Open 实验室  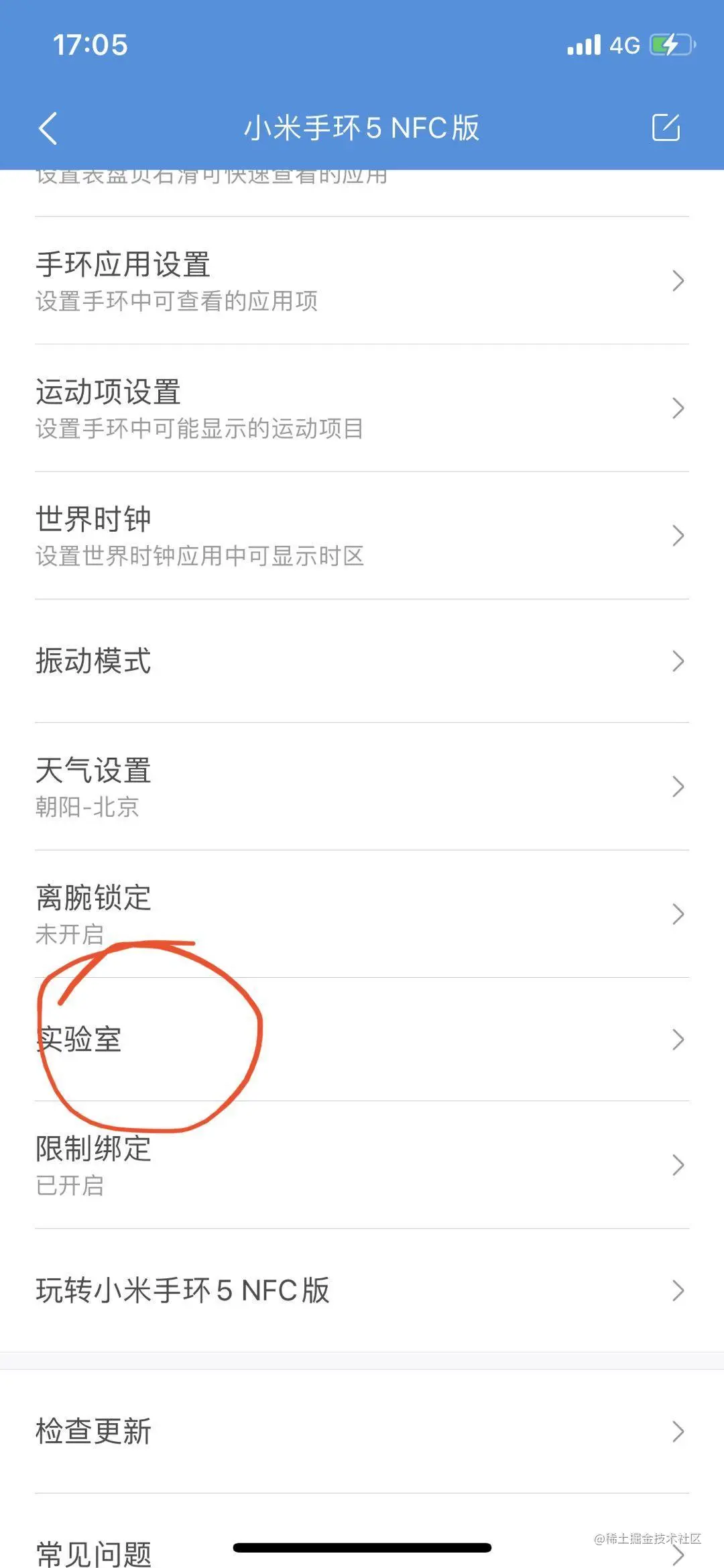click(x=362, y=1040)
